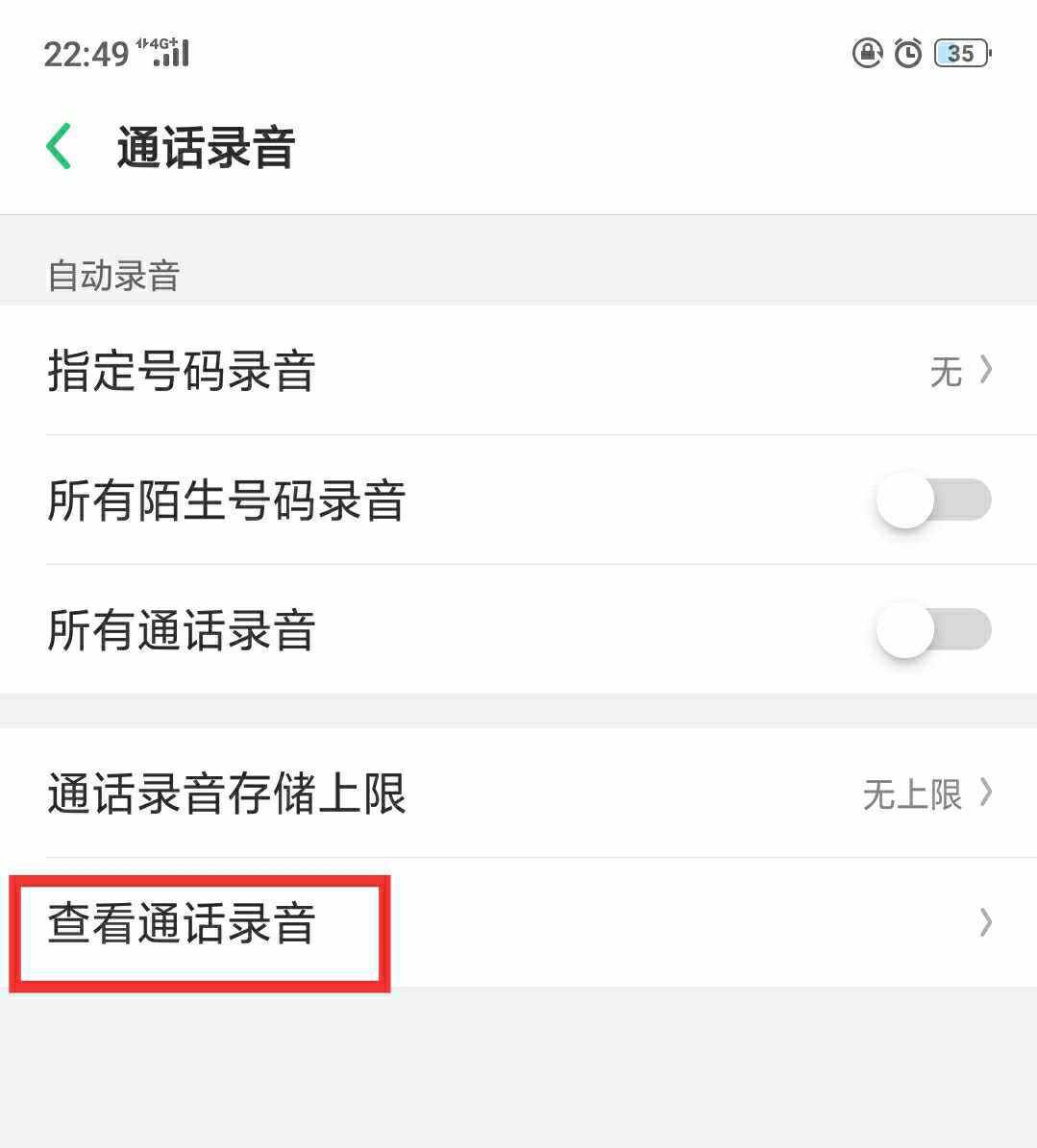Image resolution: width=1037 pixels, height=1148 pixels.
Task: Open 通话录音存储上限 option
Action: point(519,794)
